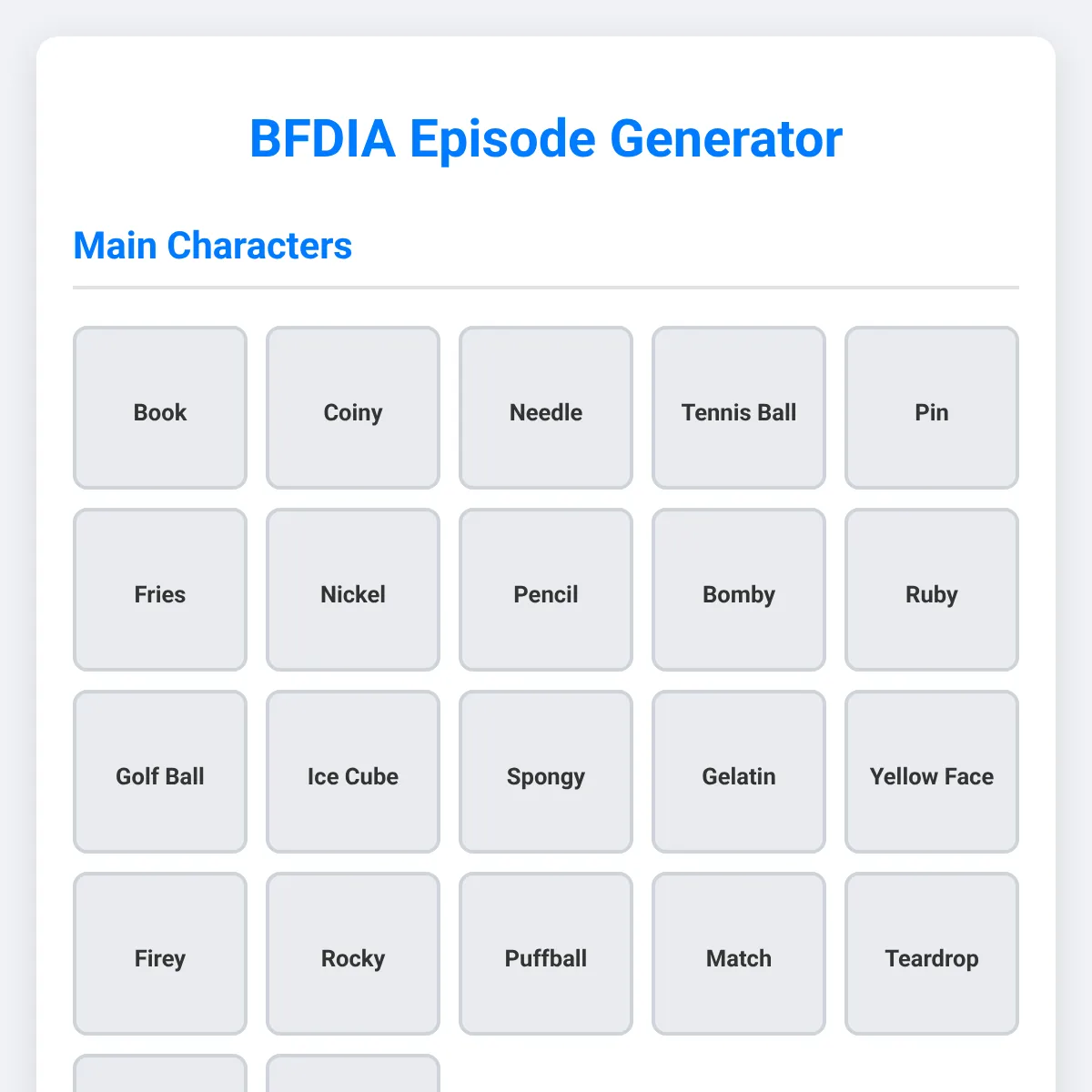The image size is (1092, 1092).
Task: Add Match to the episode
Action: click(739, 954)
